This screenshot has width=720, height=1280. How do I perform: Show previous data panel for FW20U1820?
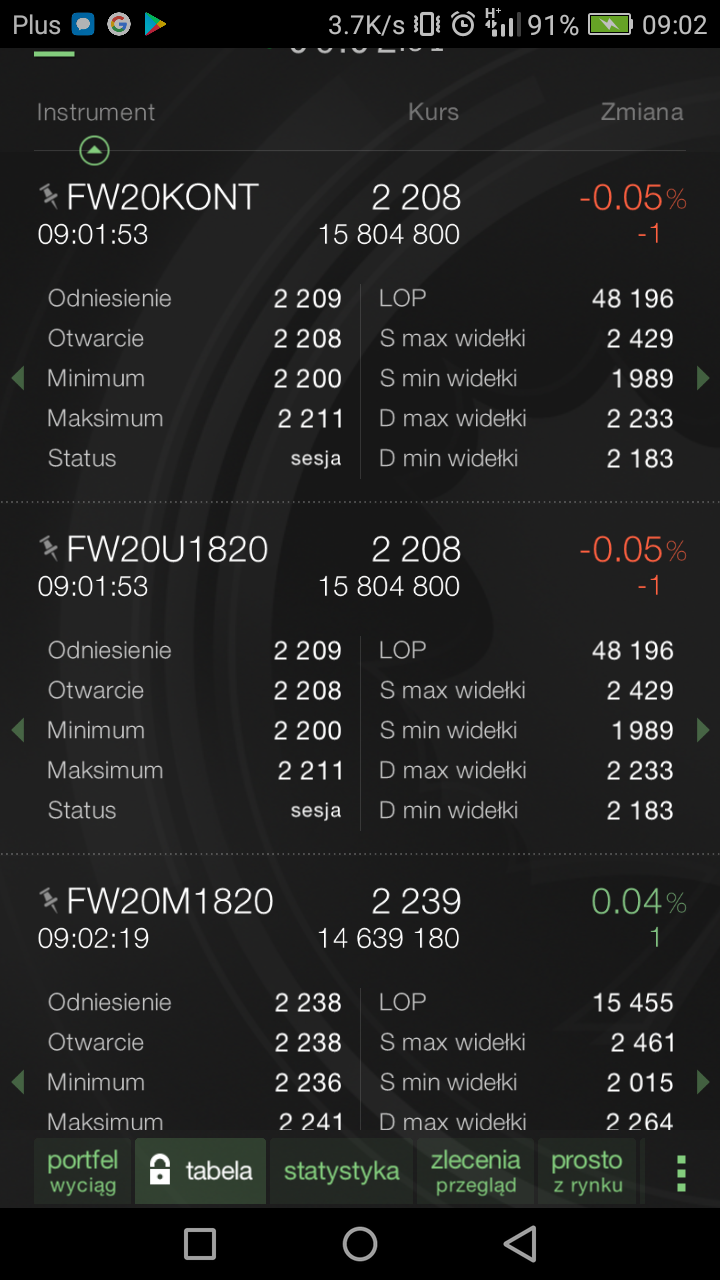pyautogui.click(x=17, y=730)
